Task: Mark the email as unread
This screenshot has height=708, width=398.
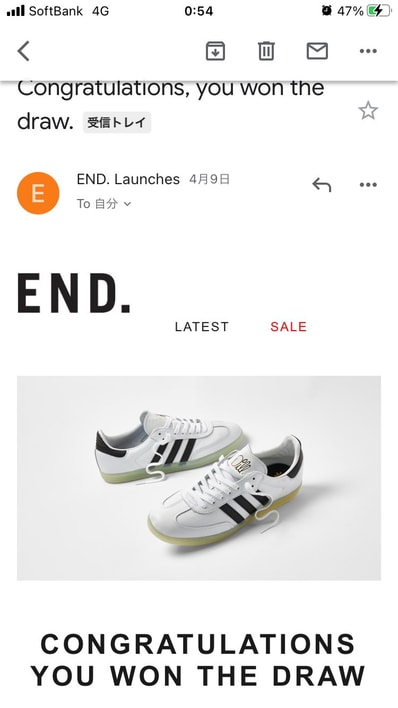Action: 317,51
